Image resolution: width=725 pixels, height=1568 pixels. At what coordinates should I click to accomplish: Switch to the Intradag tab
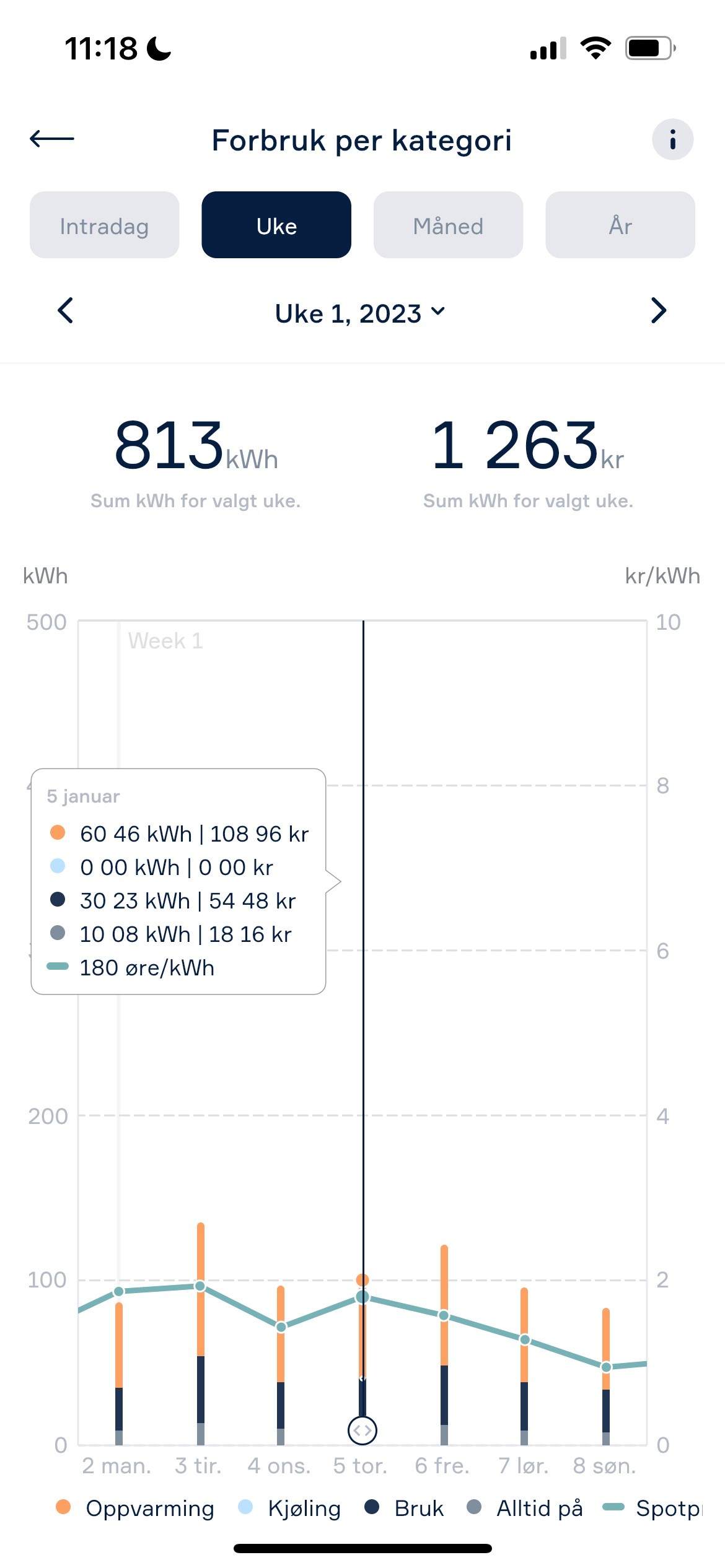click(104, 225)
